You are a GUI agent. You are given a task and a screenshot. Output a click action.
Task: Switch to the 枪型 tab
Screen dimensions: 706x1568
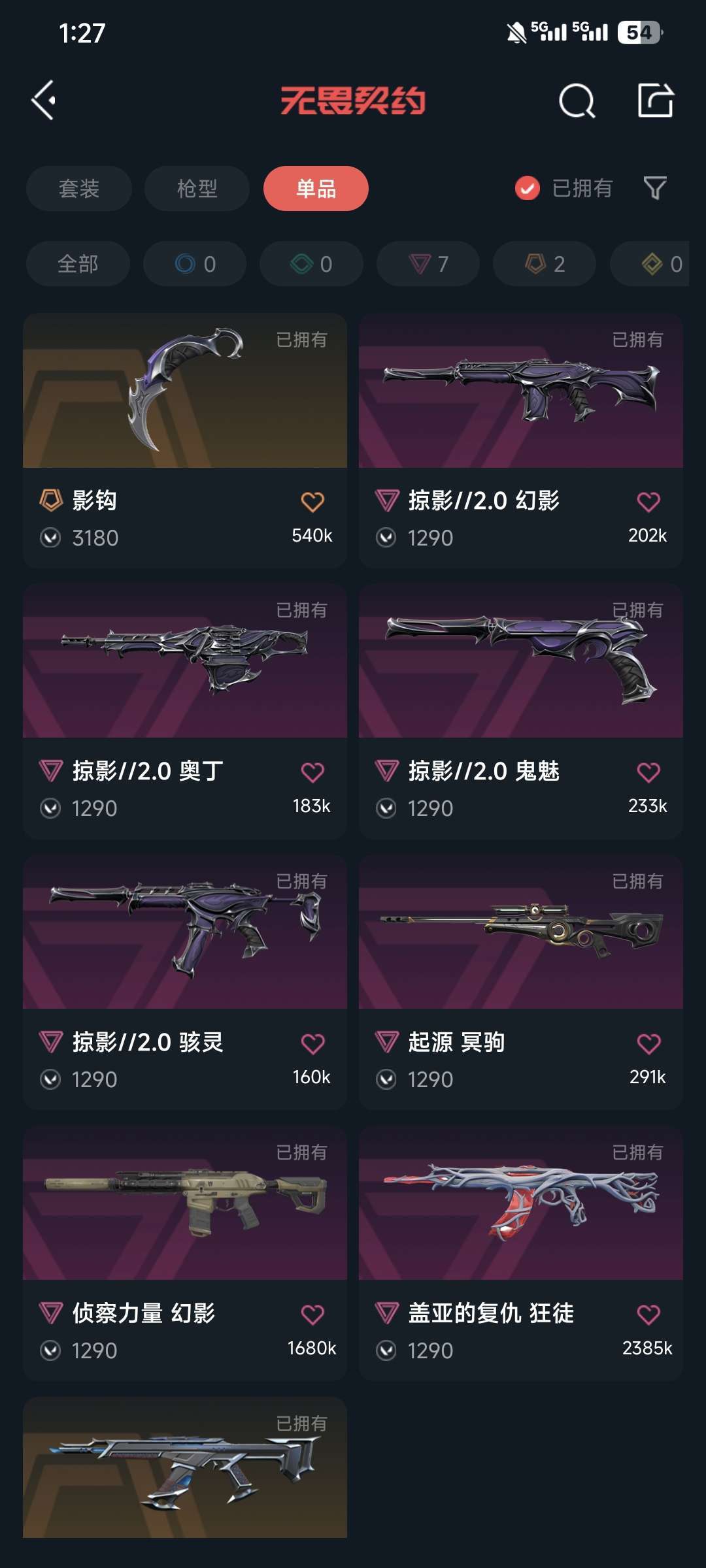tap(197, 189)
